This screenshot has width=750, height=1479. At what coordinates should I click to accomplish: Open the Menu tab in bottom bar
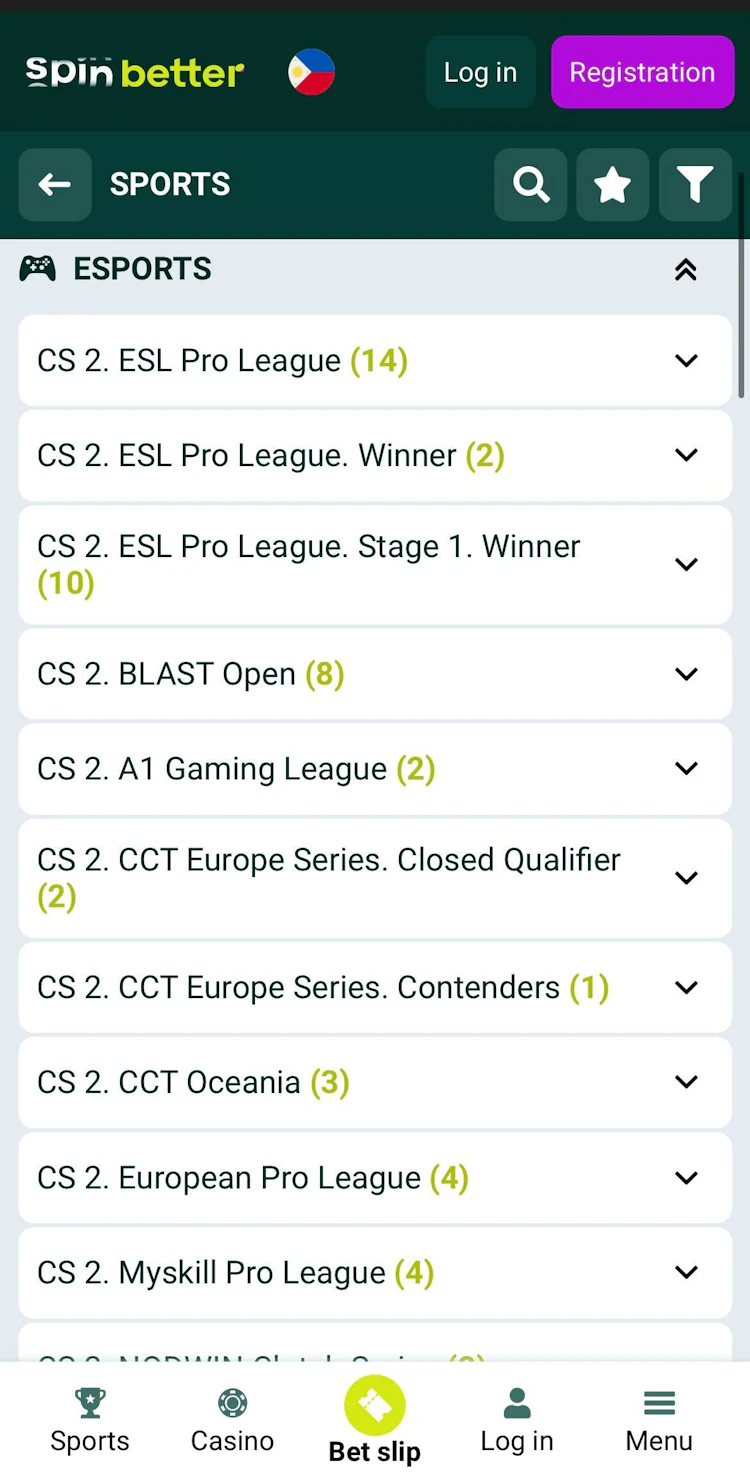659,1404
